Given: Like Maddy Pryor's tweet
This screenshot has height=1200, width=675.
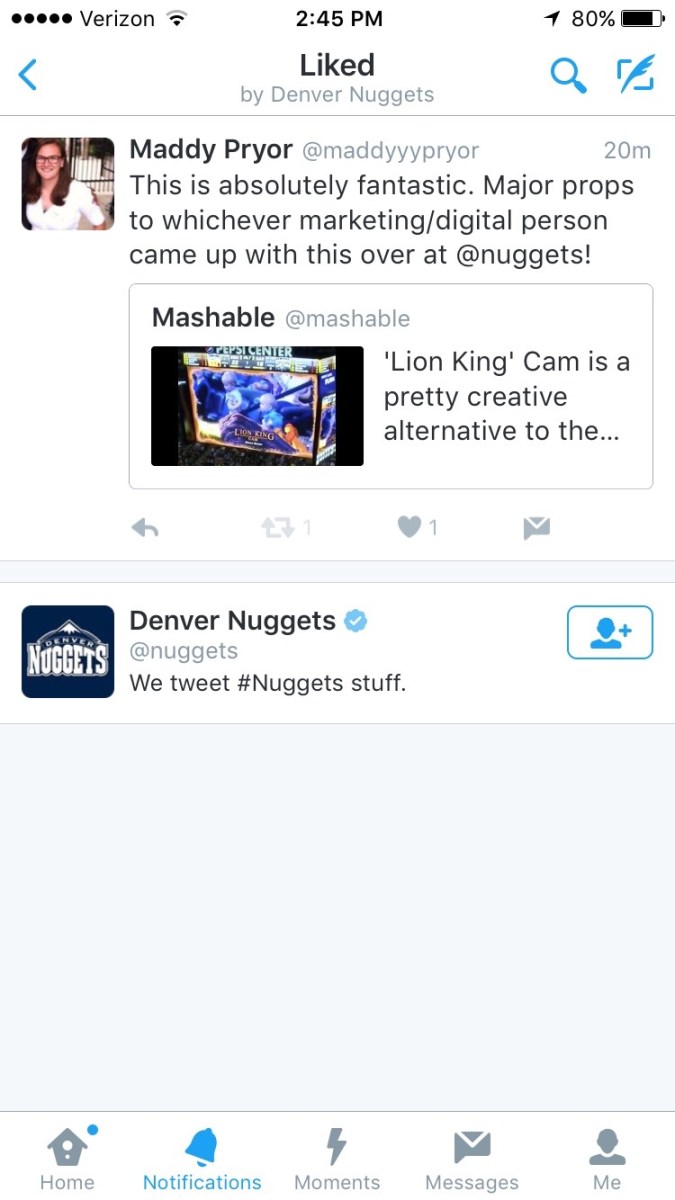Looking at the screenshot, I should (409, 528).
